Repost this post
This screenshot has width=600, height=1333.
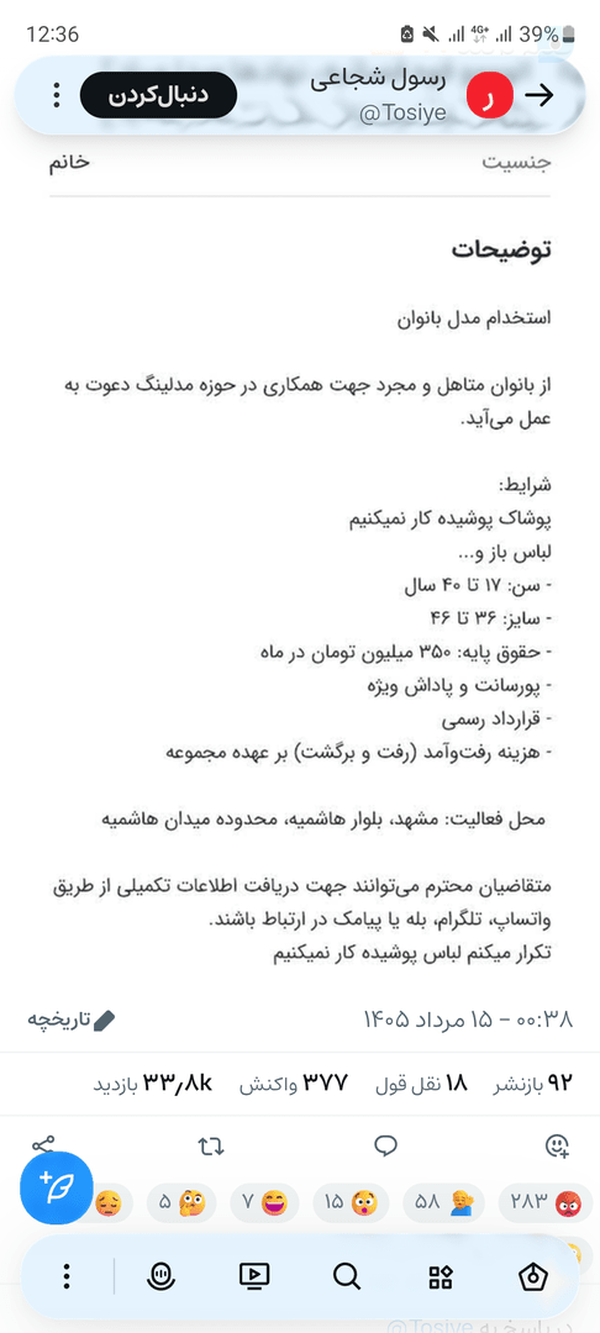coord(211,1146)
